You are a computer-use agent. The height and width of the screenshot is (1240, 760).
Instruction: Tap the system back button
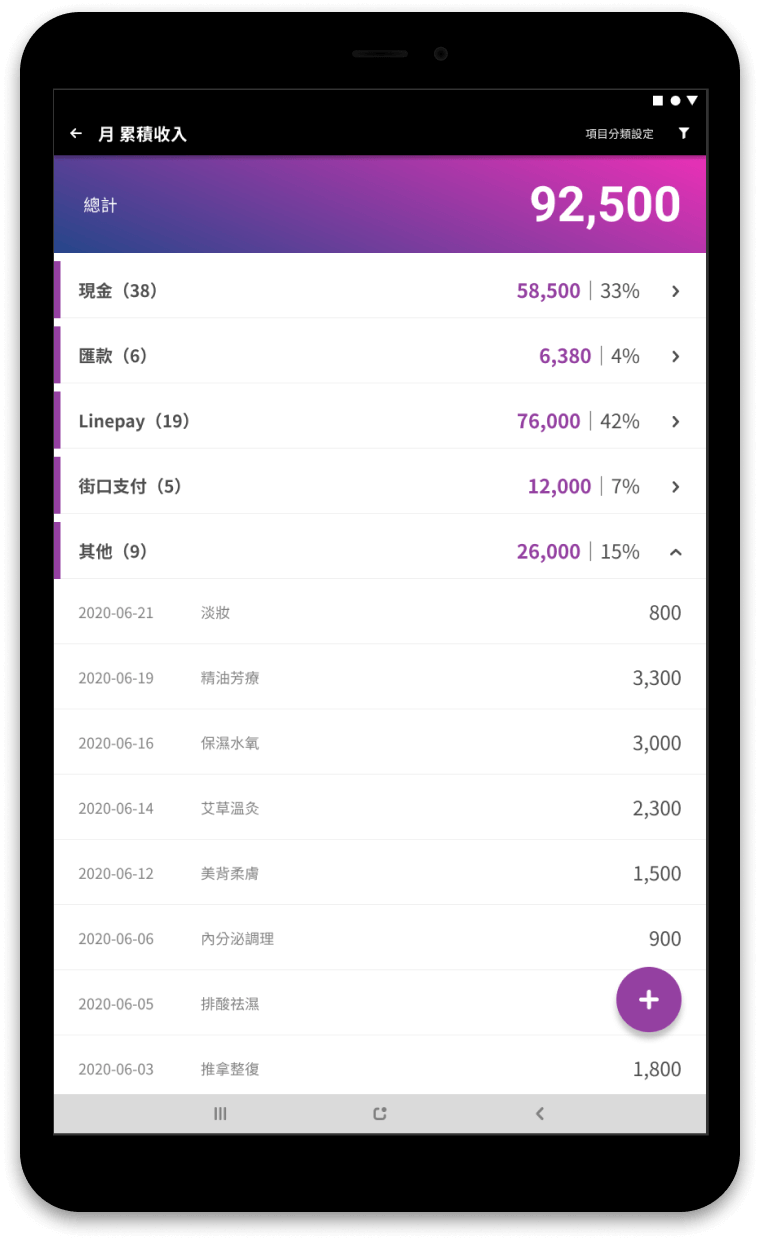(x=540, y=1114)
